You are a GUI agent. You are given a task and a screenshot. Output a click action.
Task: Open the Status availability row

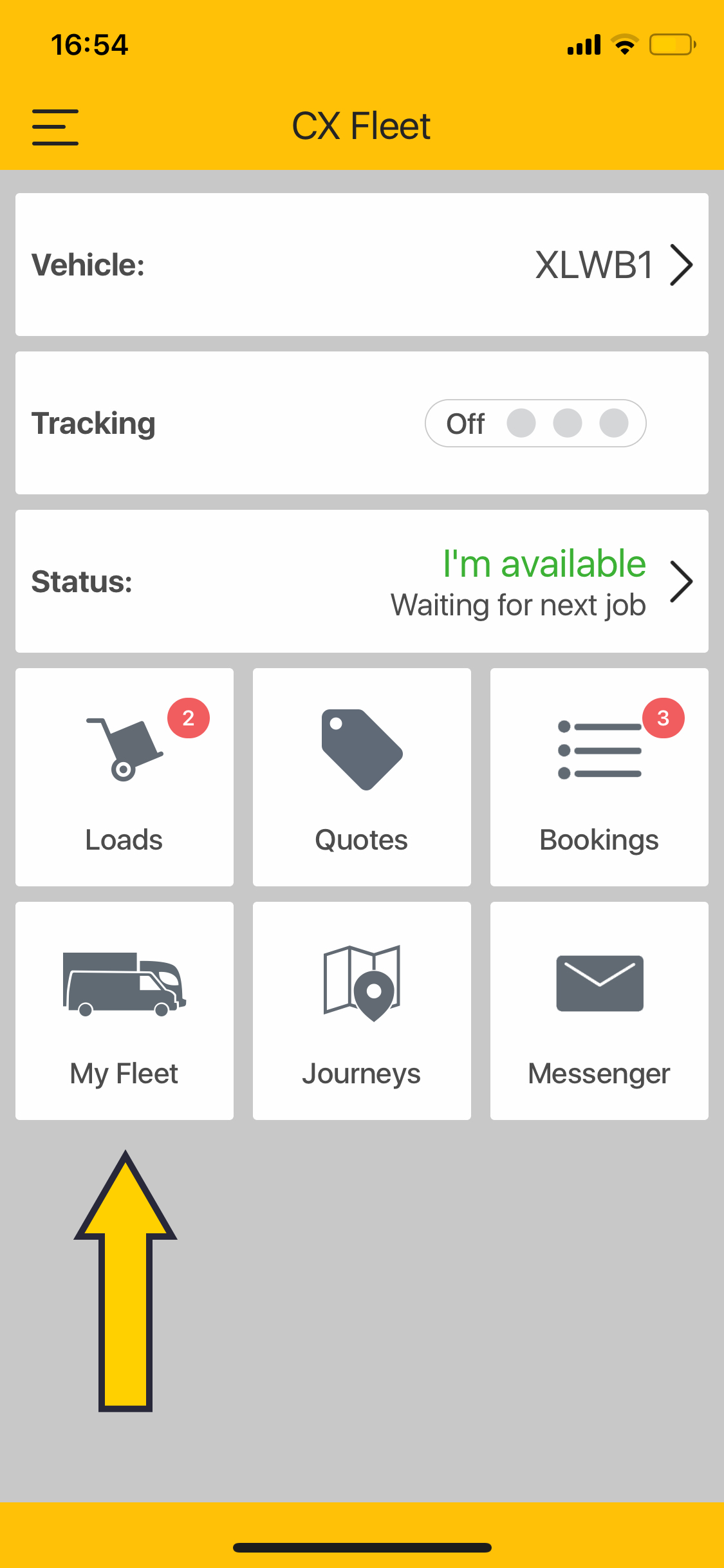[362, 581]
